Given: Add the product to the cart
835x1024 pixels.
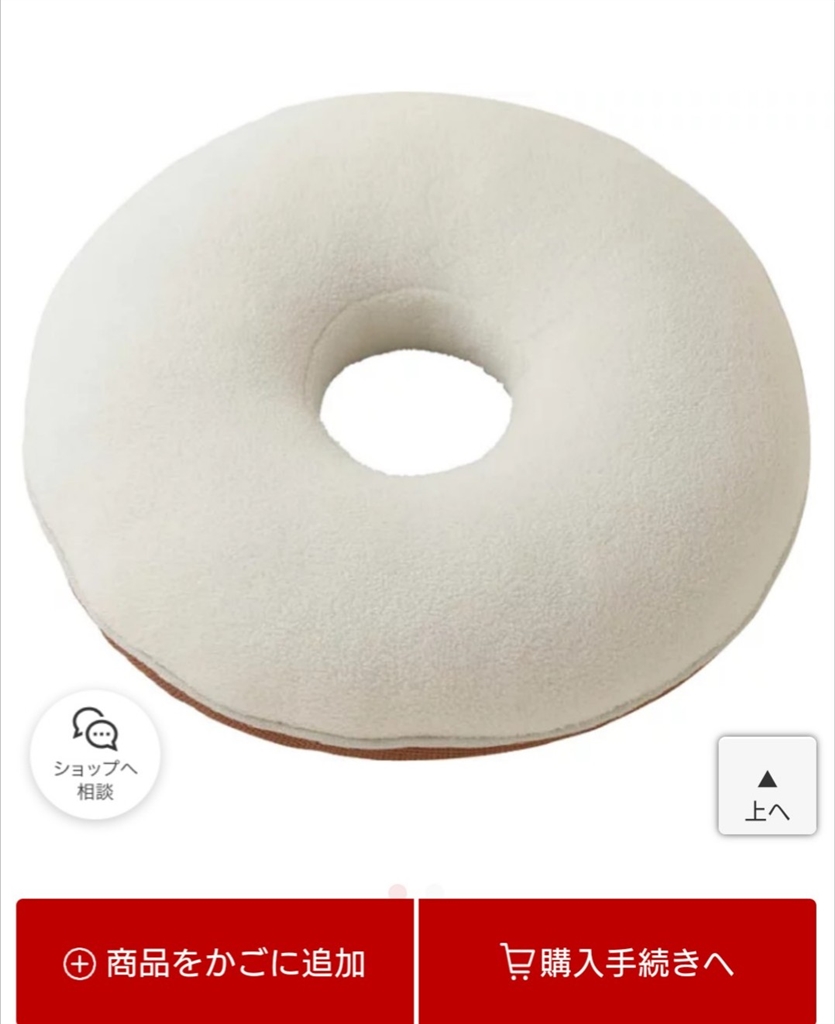Looking at the screenshot, I should (215, 962).
